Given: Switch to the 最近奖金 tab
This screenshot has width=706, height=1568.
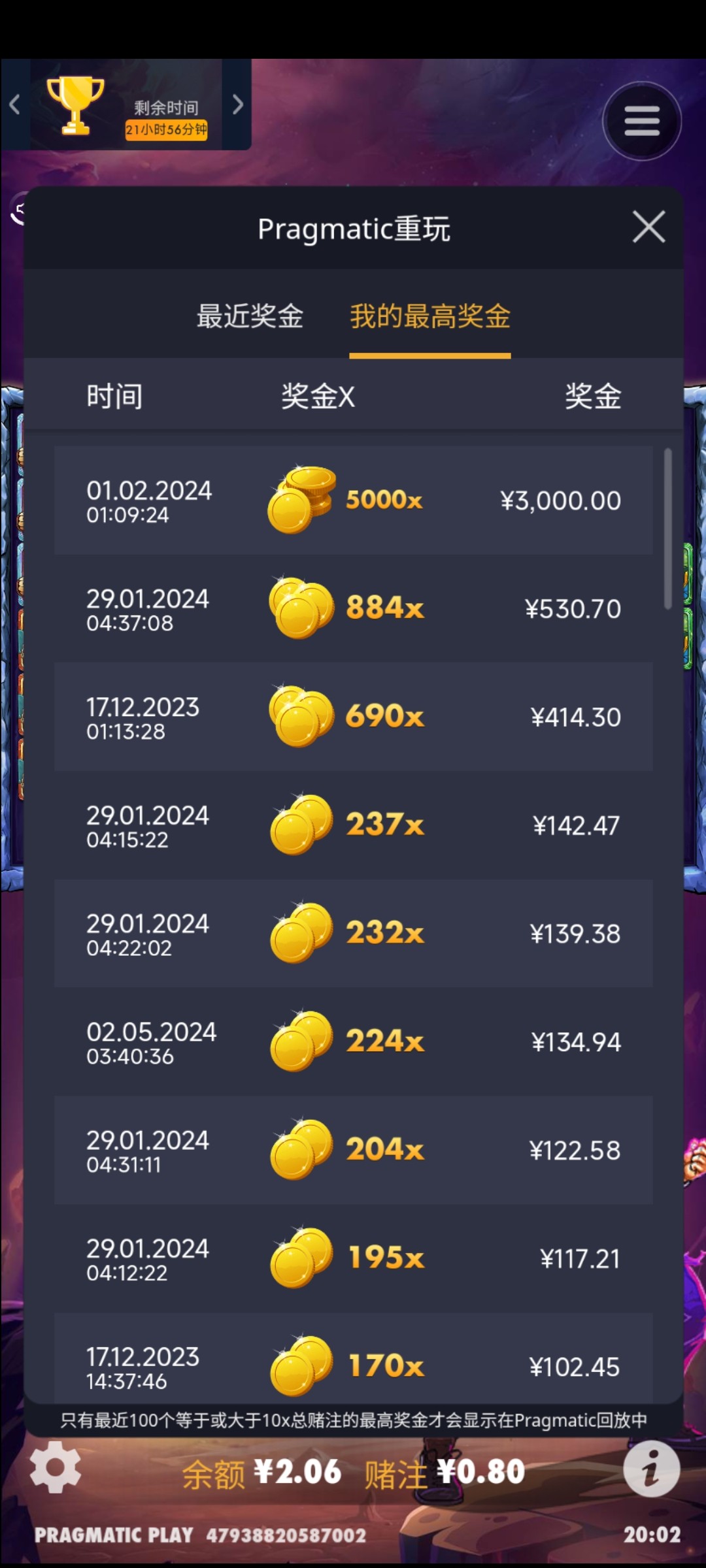Looking at the screenshot, I should point(250,317).
